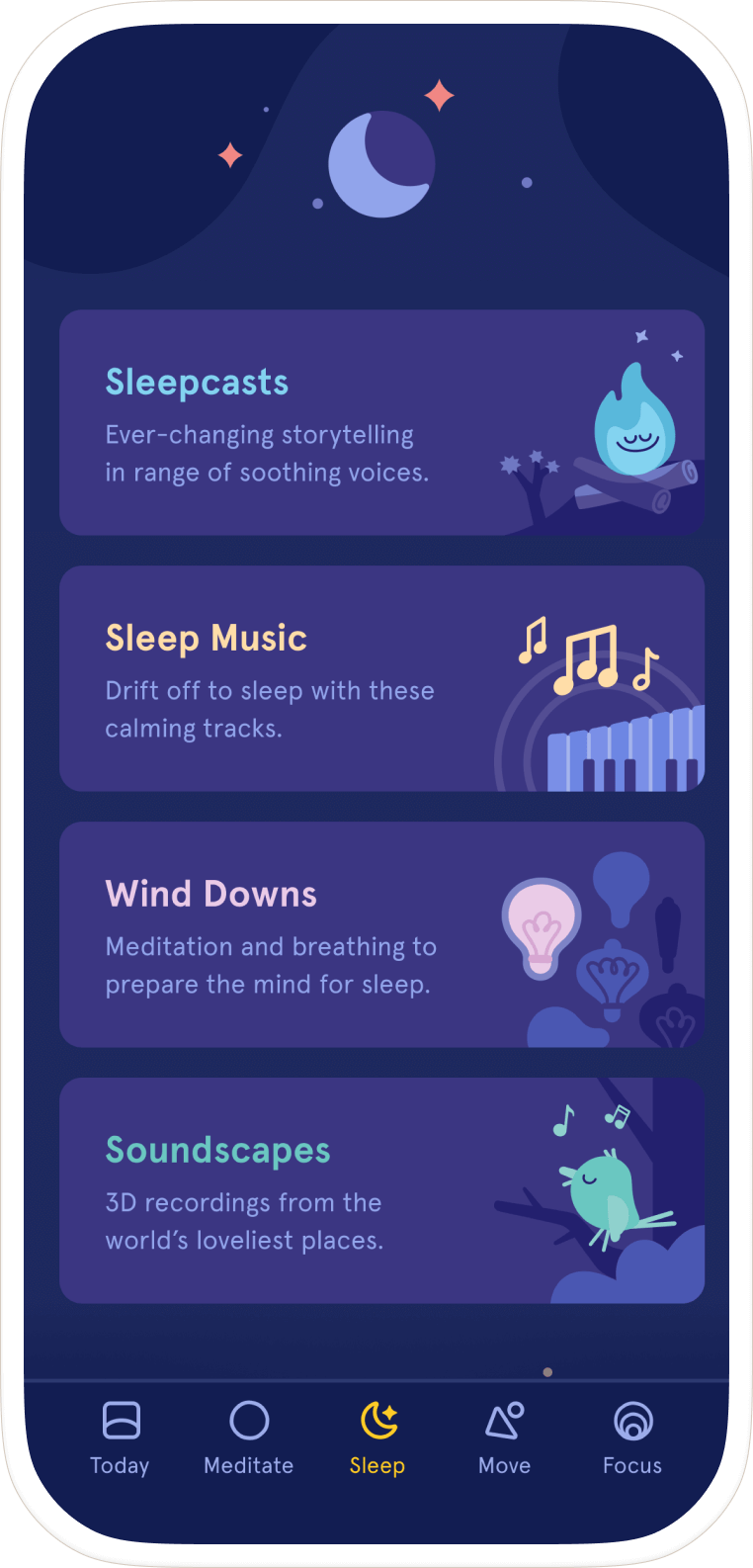This screenshot has height=1568, width=753.
Task: Go to the Meditate tab
Action: click(249, 1437)
